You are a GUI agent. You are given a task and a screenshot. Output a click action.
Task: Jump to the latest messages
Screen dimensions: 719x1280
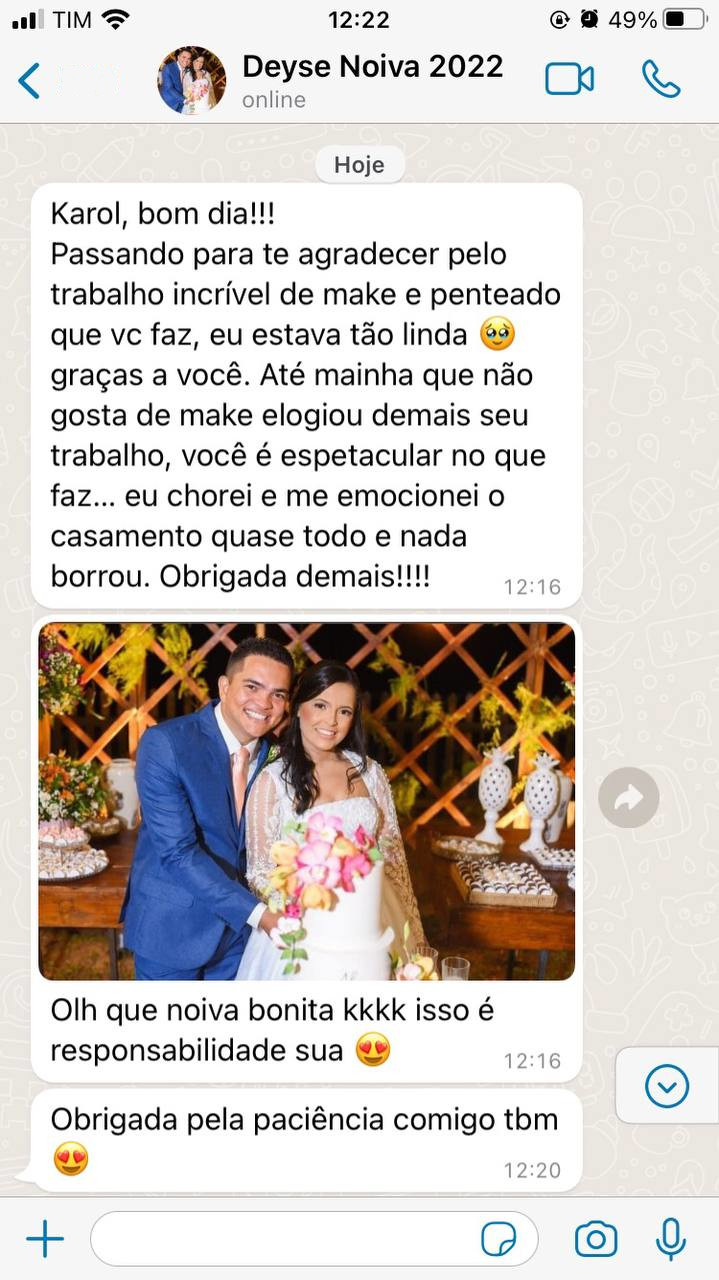667,1086
